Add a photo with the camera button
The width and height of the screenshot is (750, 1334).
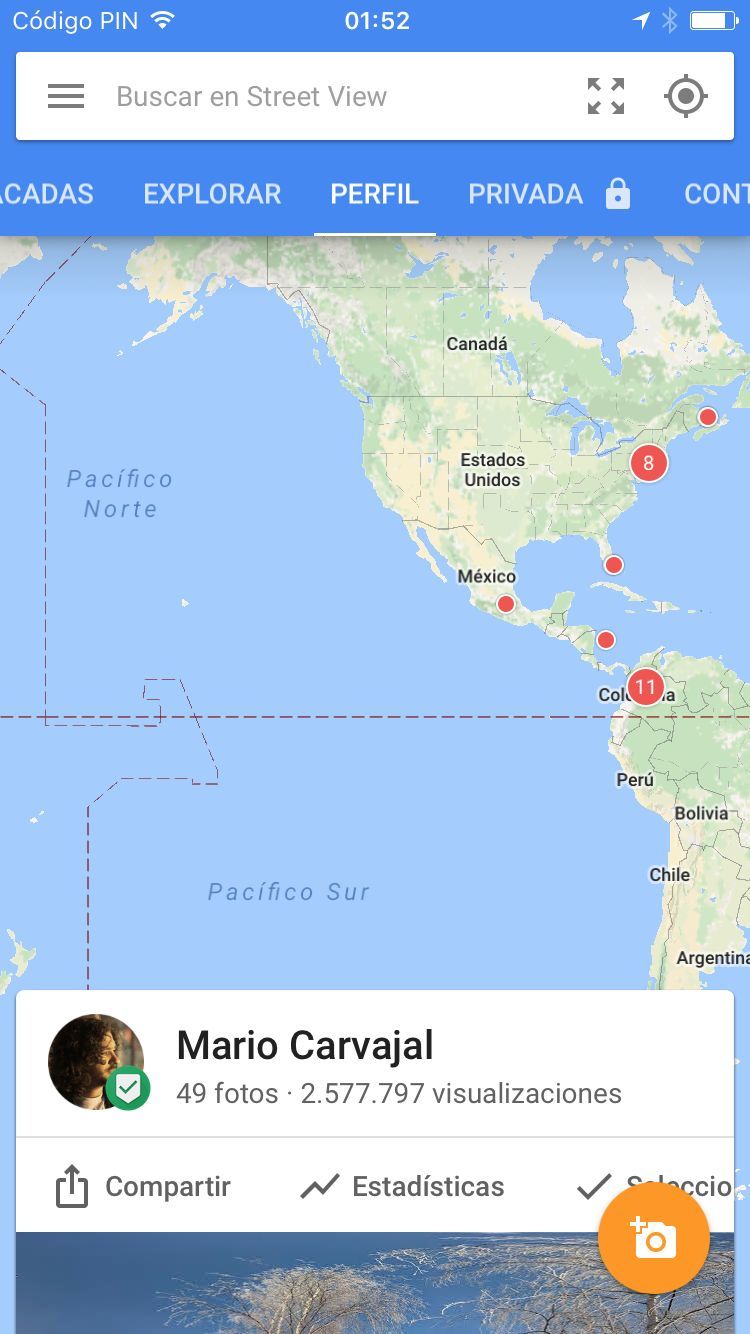[654, 1239]
